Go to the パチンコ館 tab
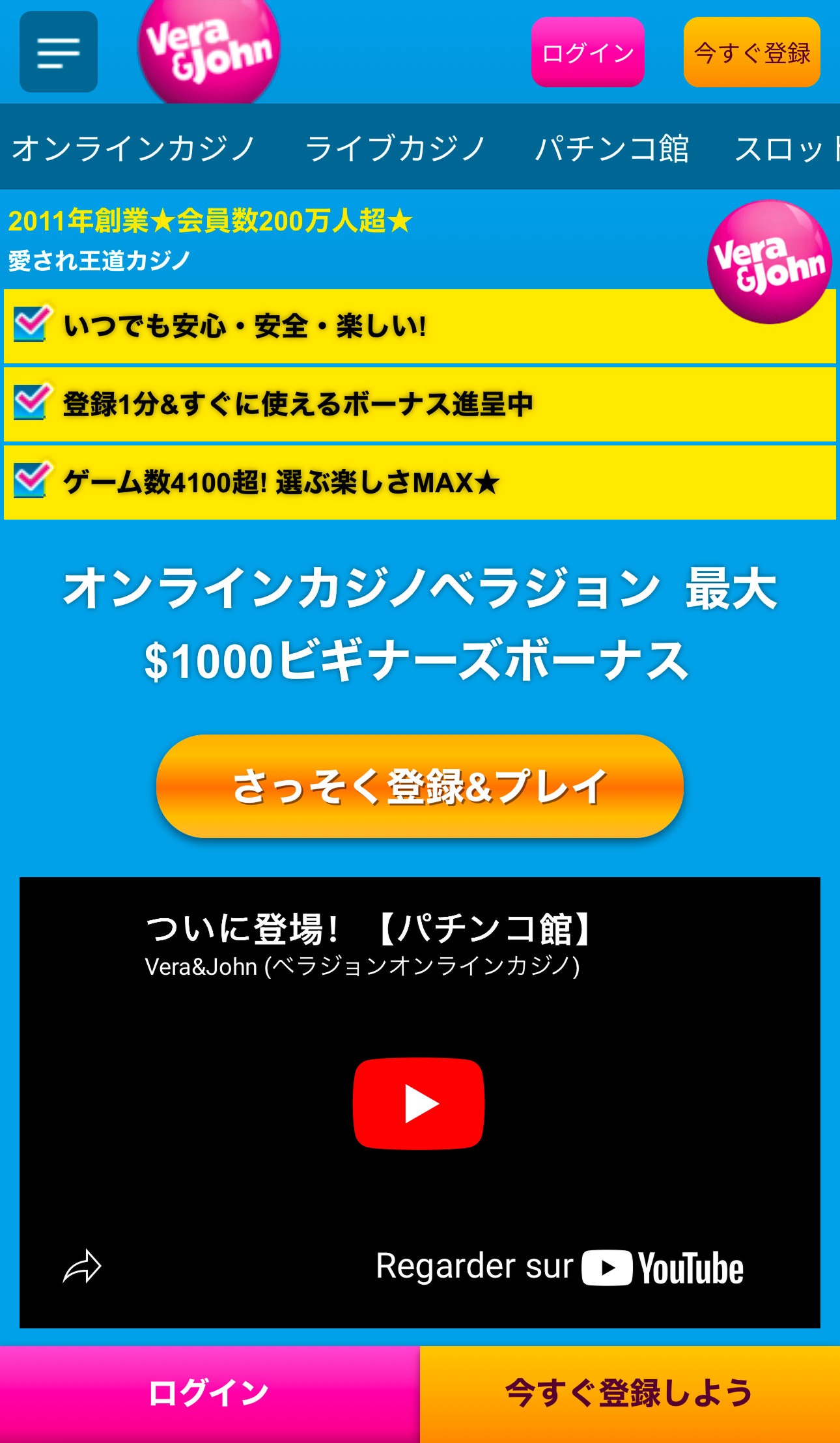Image resolution: width=840 pixels, height=1443 pixels. point(611,148)
